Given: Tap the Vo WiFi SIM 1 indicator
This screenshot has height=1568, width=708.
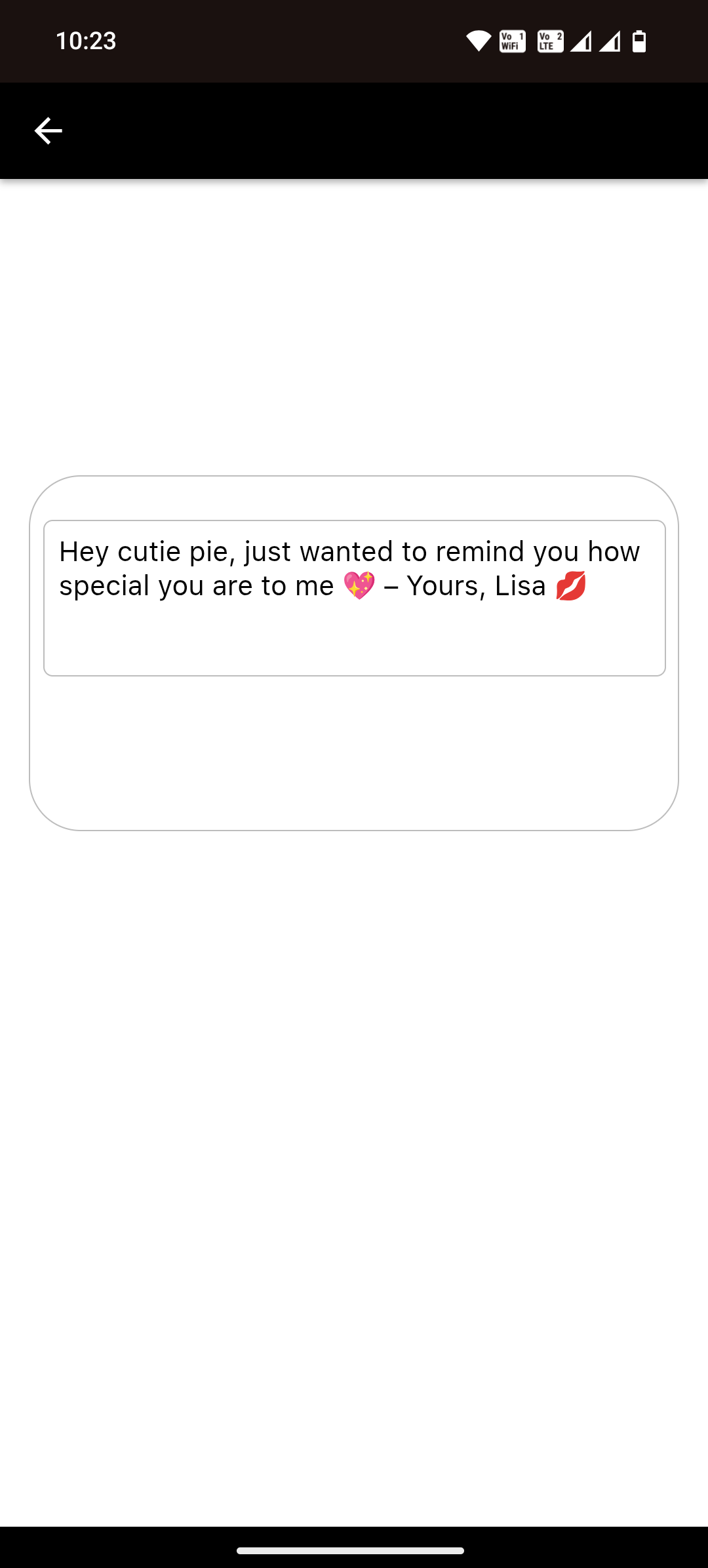Looking at the screenshot, I should click(x=512, y=41).
